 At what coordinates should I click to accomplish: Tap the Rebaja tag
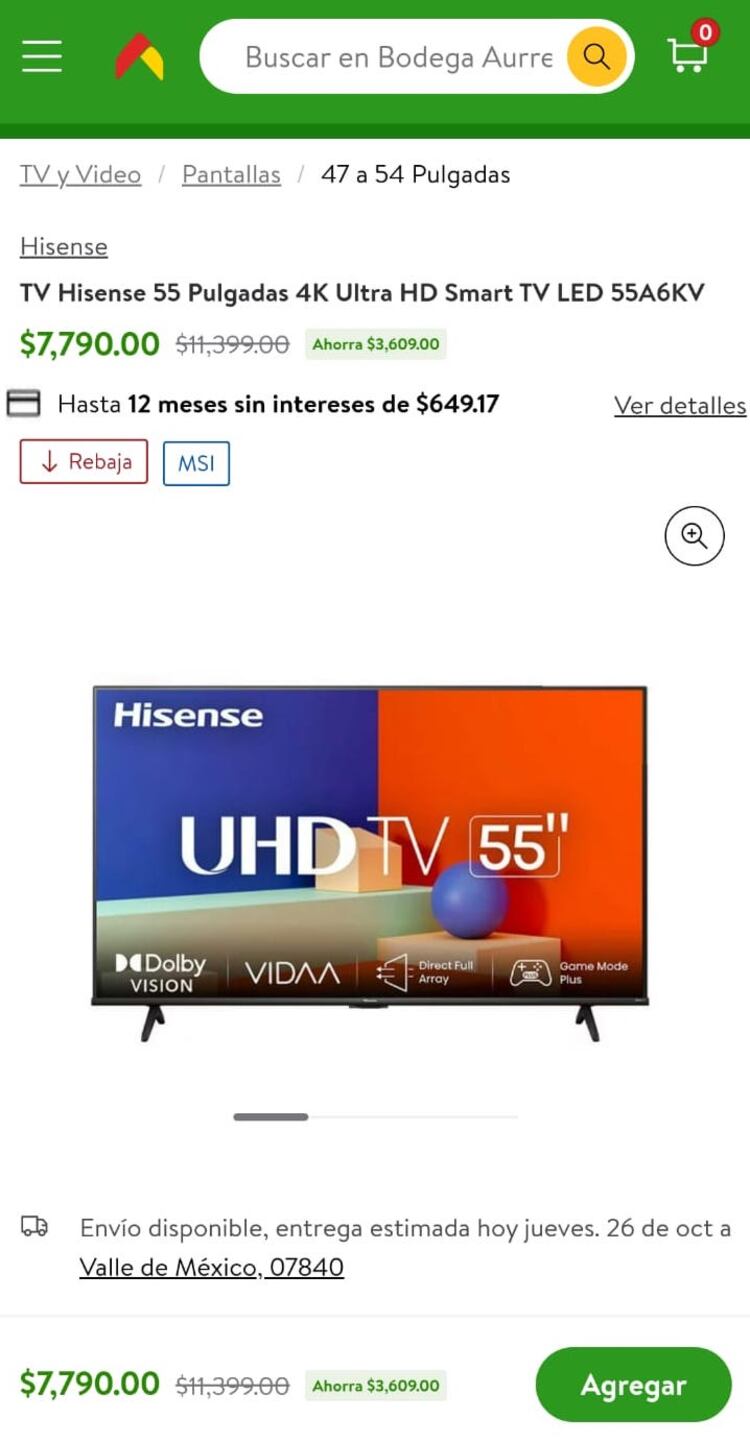pyautogui.click(x=84, y=462)
